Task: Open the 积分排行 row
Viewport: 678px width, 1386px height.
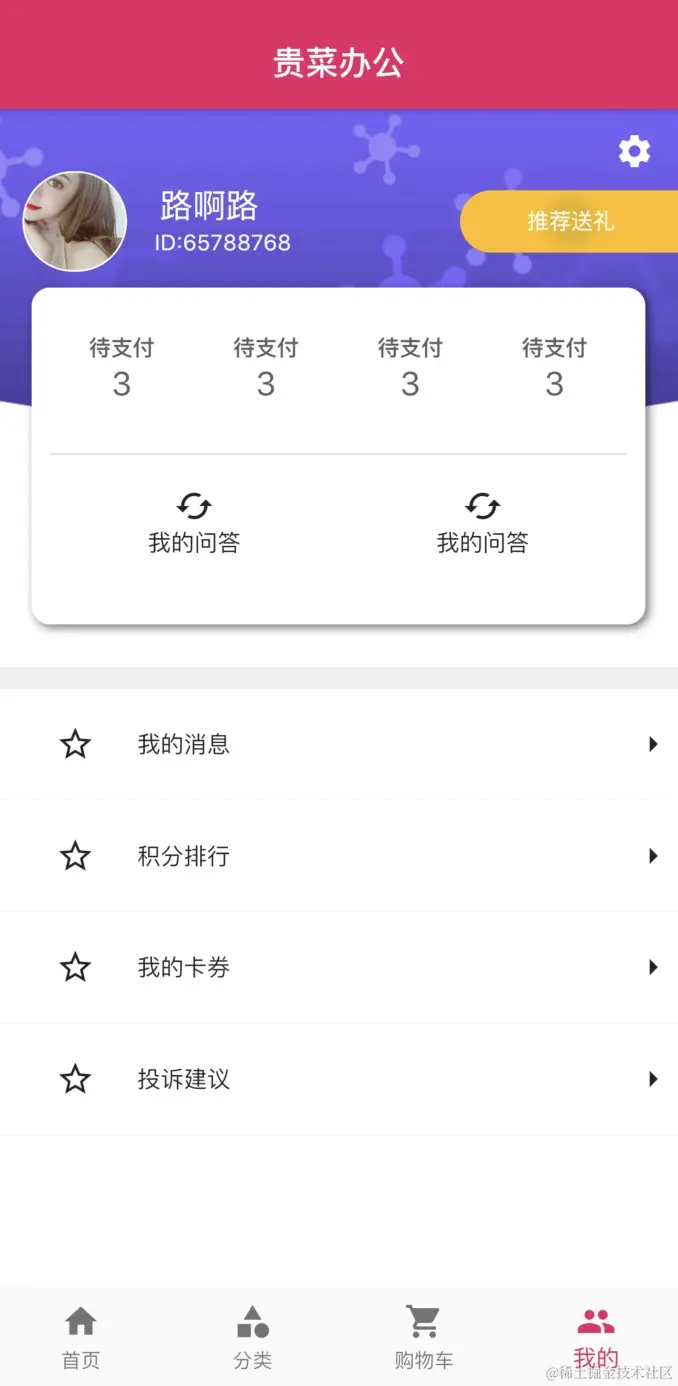Action: (x=339, y=856)
